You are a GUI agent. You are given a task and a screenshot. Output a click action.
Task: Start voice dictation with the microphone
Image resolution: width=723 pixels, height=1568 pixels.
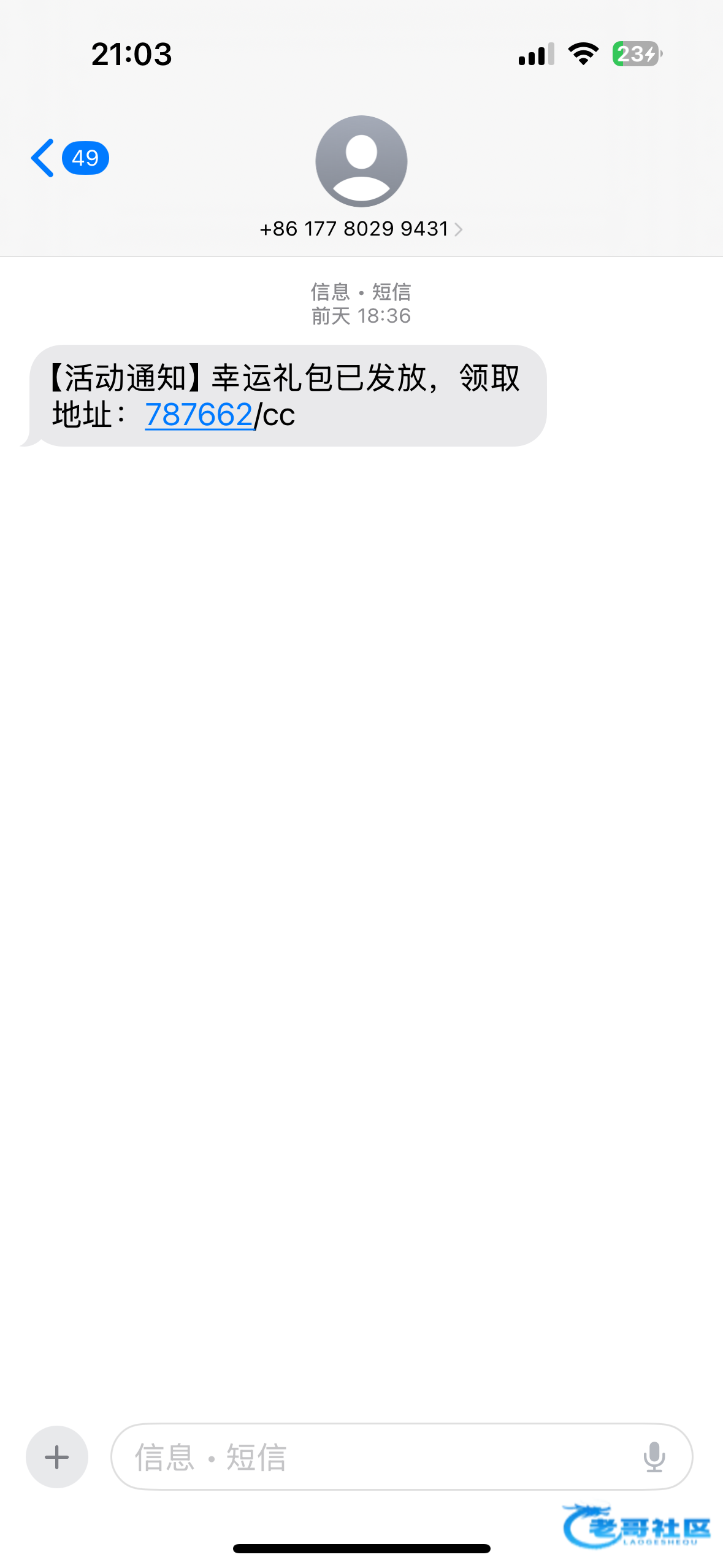654,1457
